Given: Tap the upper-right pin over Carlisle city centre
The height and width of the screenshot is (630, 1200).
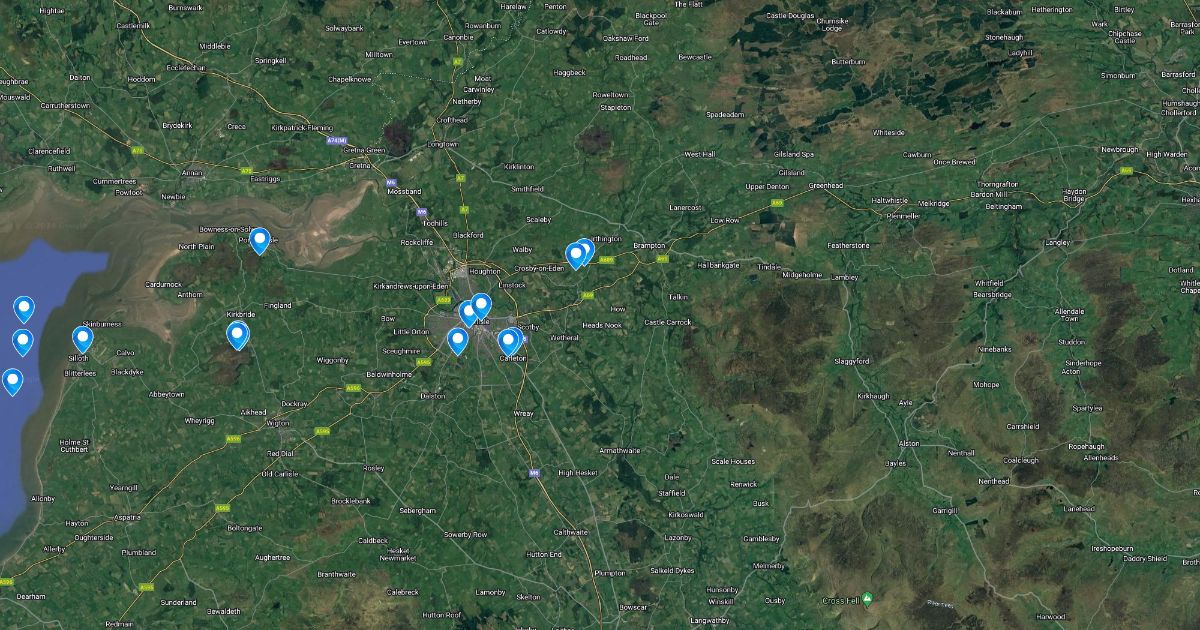Looking at the screenshot, I should tap(481, 304).
